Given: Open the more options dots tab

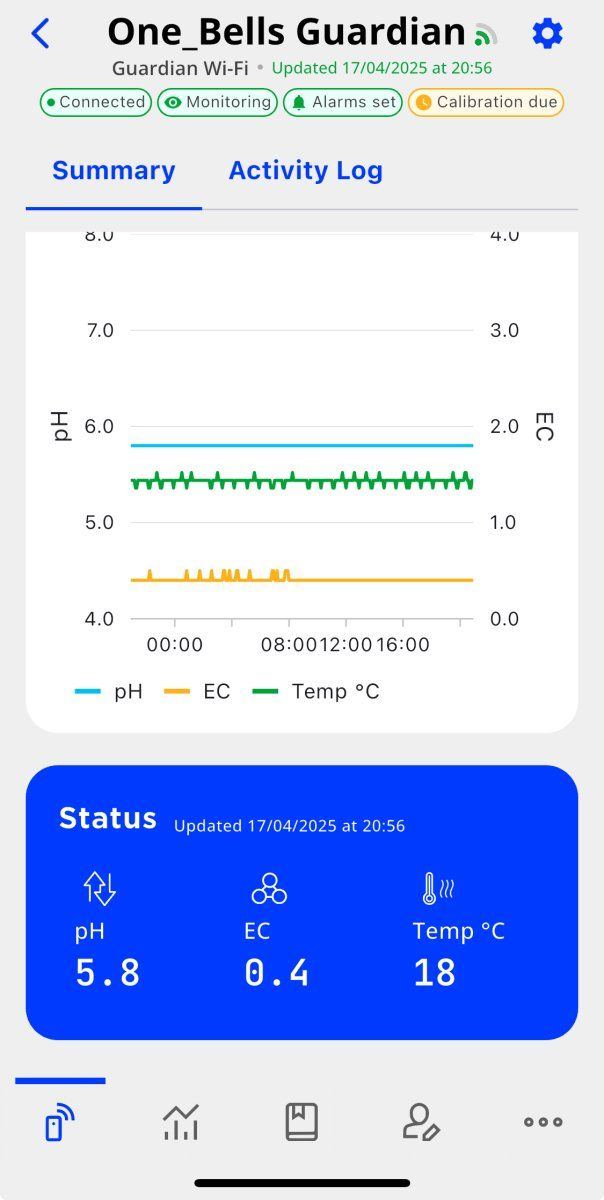Looking at the screenshot, I should [x=543, y=1122].
